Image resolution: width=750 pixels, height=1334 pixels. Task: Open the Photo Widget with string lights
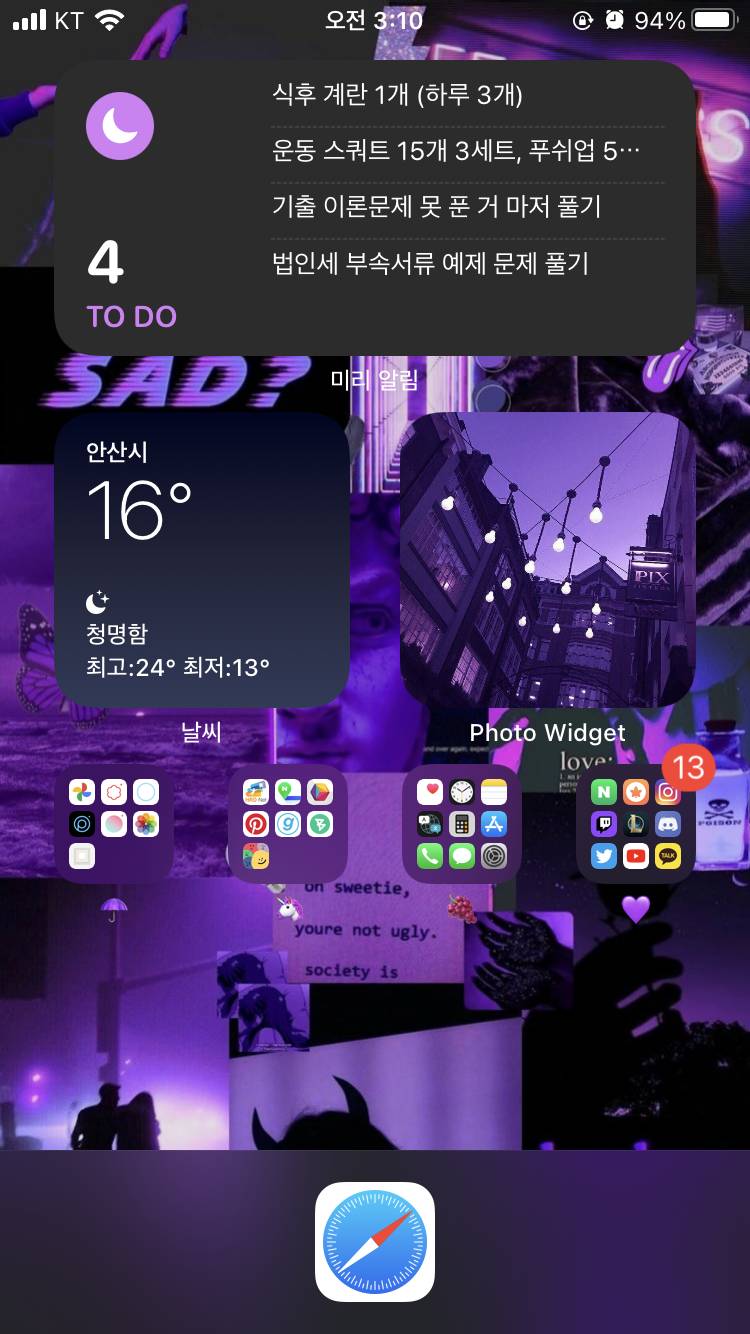click(547, 560)
